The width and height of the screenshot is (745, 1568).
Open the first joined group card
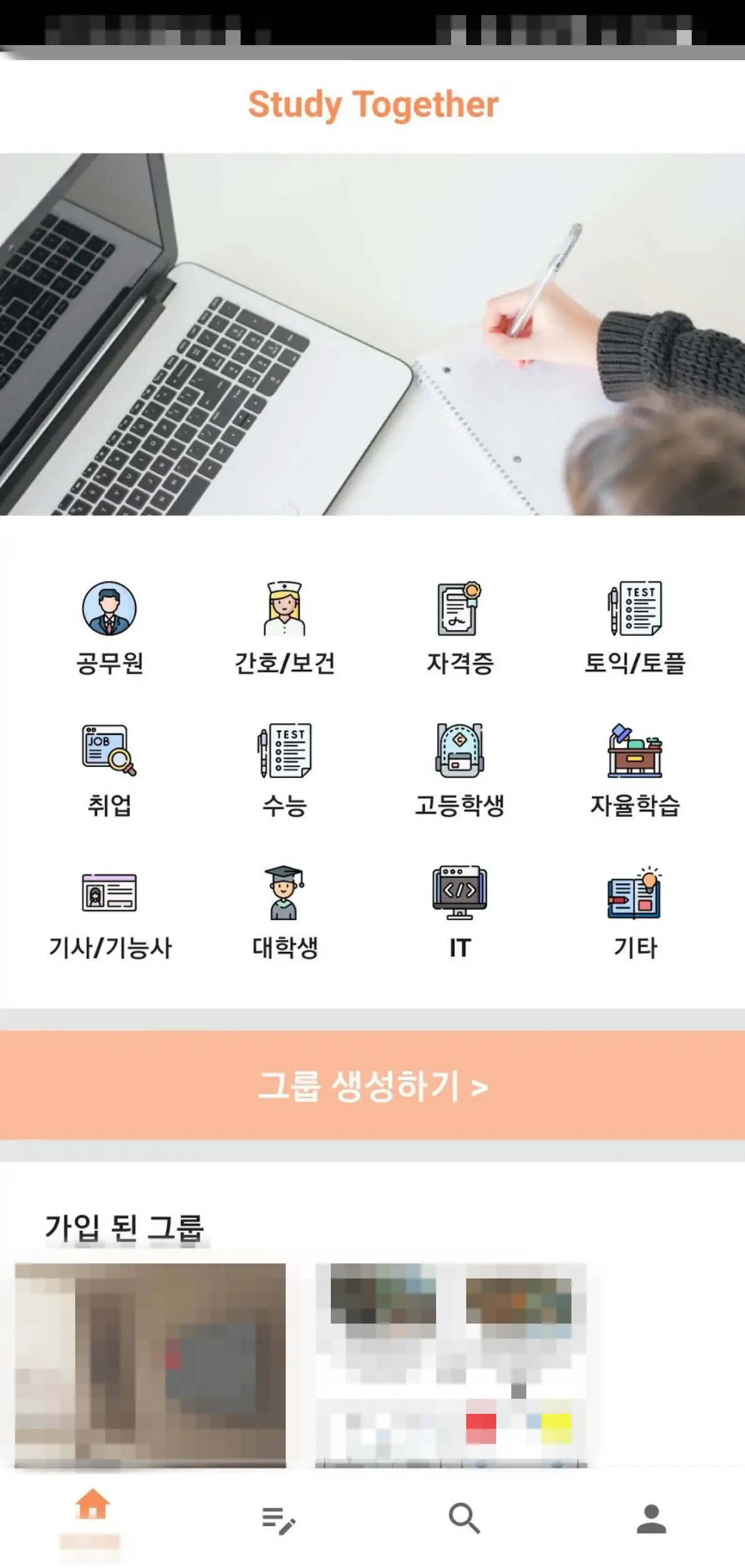[x=150, y=1366]
